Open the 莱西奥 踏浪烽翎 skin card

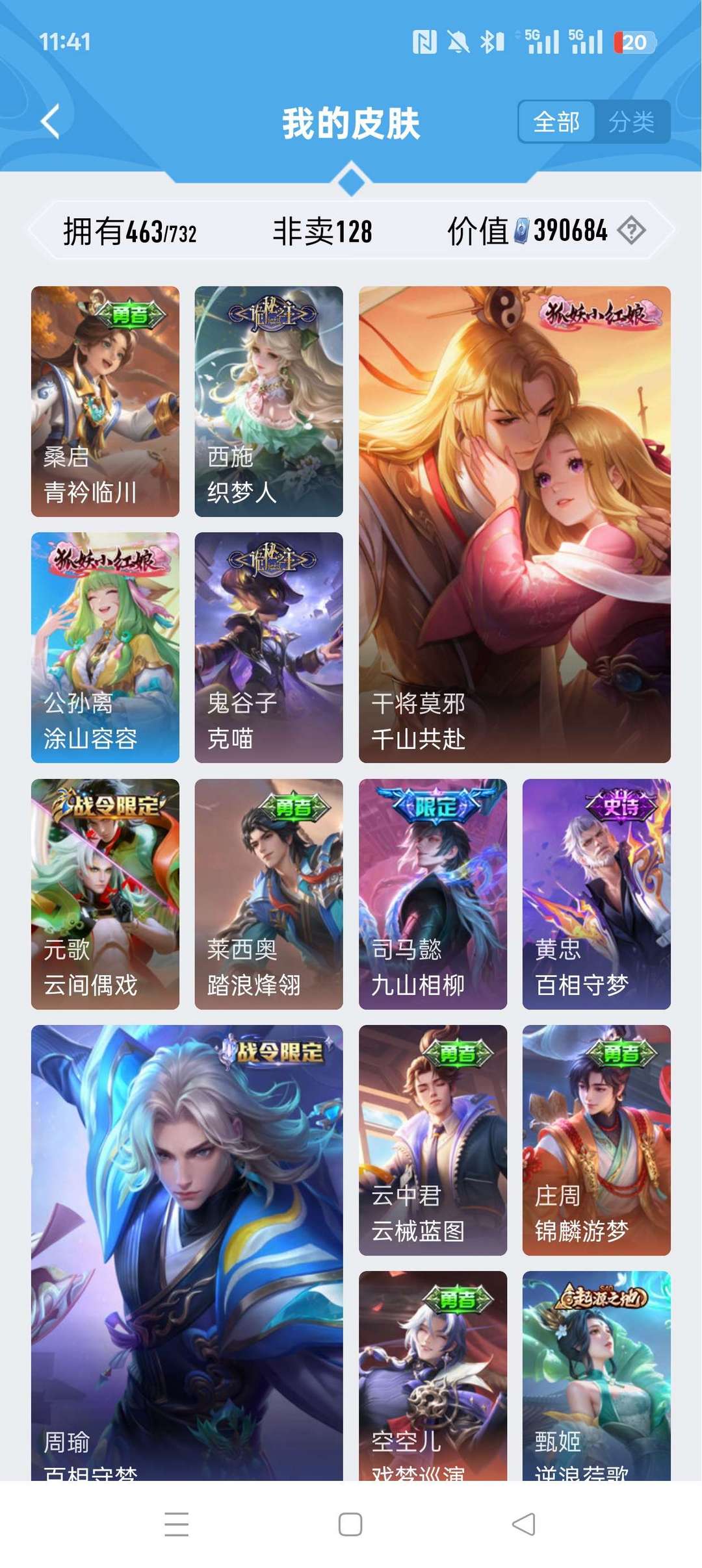pyautogui.click(x=268, y=894)
